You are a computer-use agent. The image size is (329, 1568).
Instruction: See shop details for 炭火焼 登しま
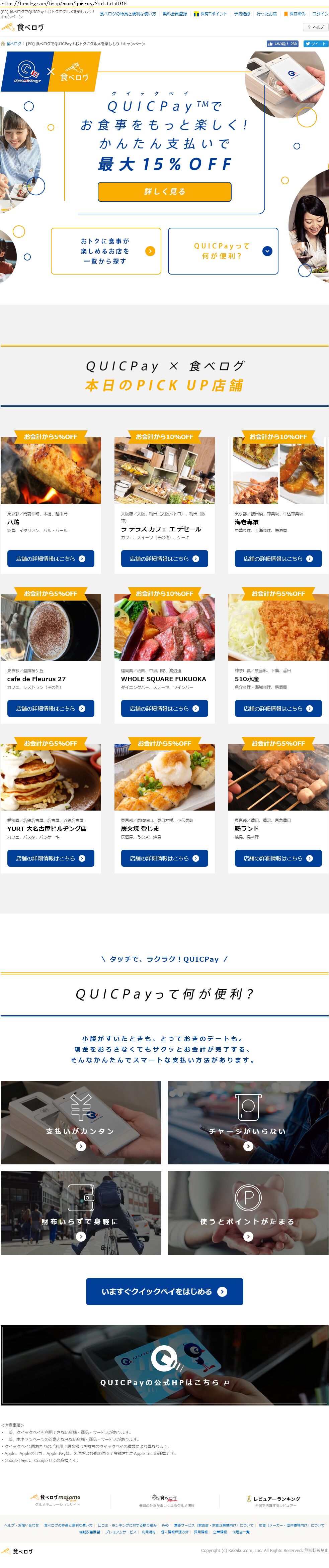pyautogui.click(x=165, y=858)
